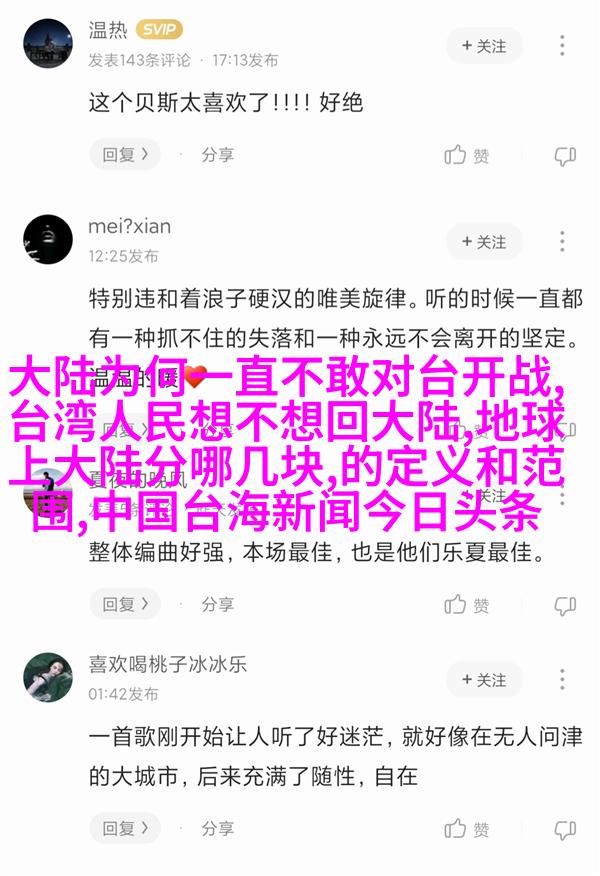Image resolution: width=600 pixels, height=876 pixels.
Task: Reply to the 整体编曲好强 comment
Action: (x=124, y=604)
